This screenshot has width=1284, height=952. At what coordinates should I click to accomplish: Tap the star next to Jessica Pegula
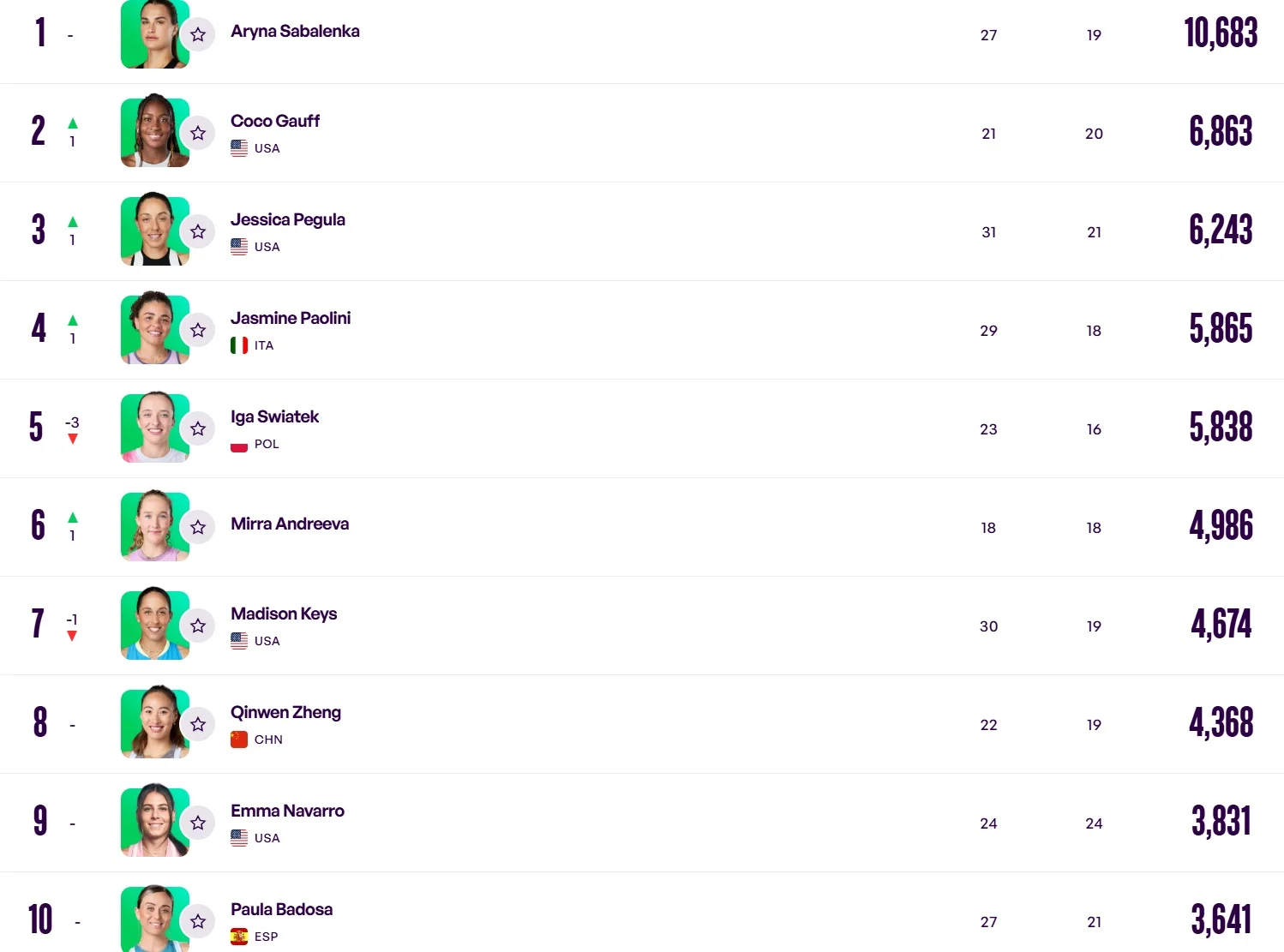click(x=198, y=231)
